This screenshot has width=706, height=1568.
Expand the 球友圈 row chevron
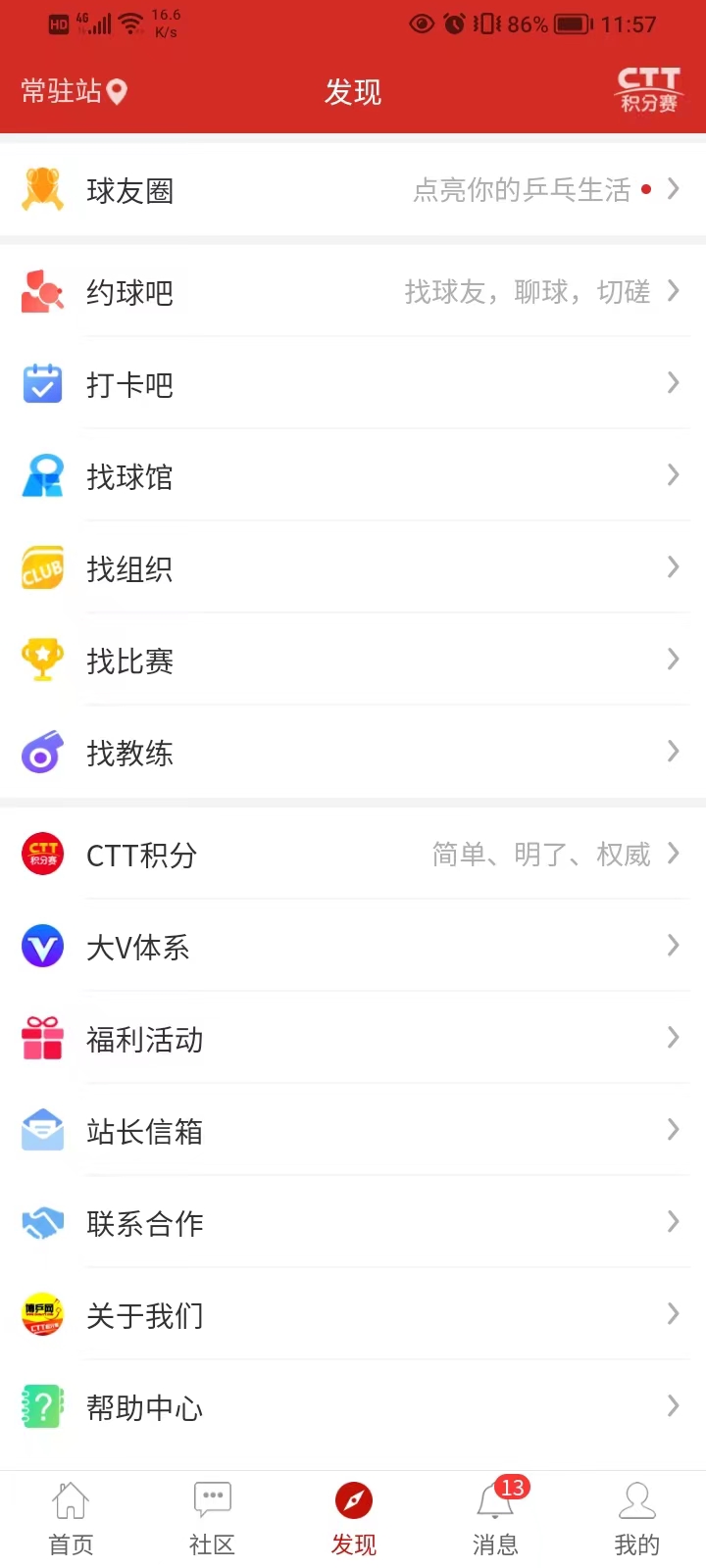tap(673, 190)
